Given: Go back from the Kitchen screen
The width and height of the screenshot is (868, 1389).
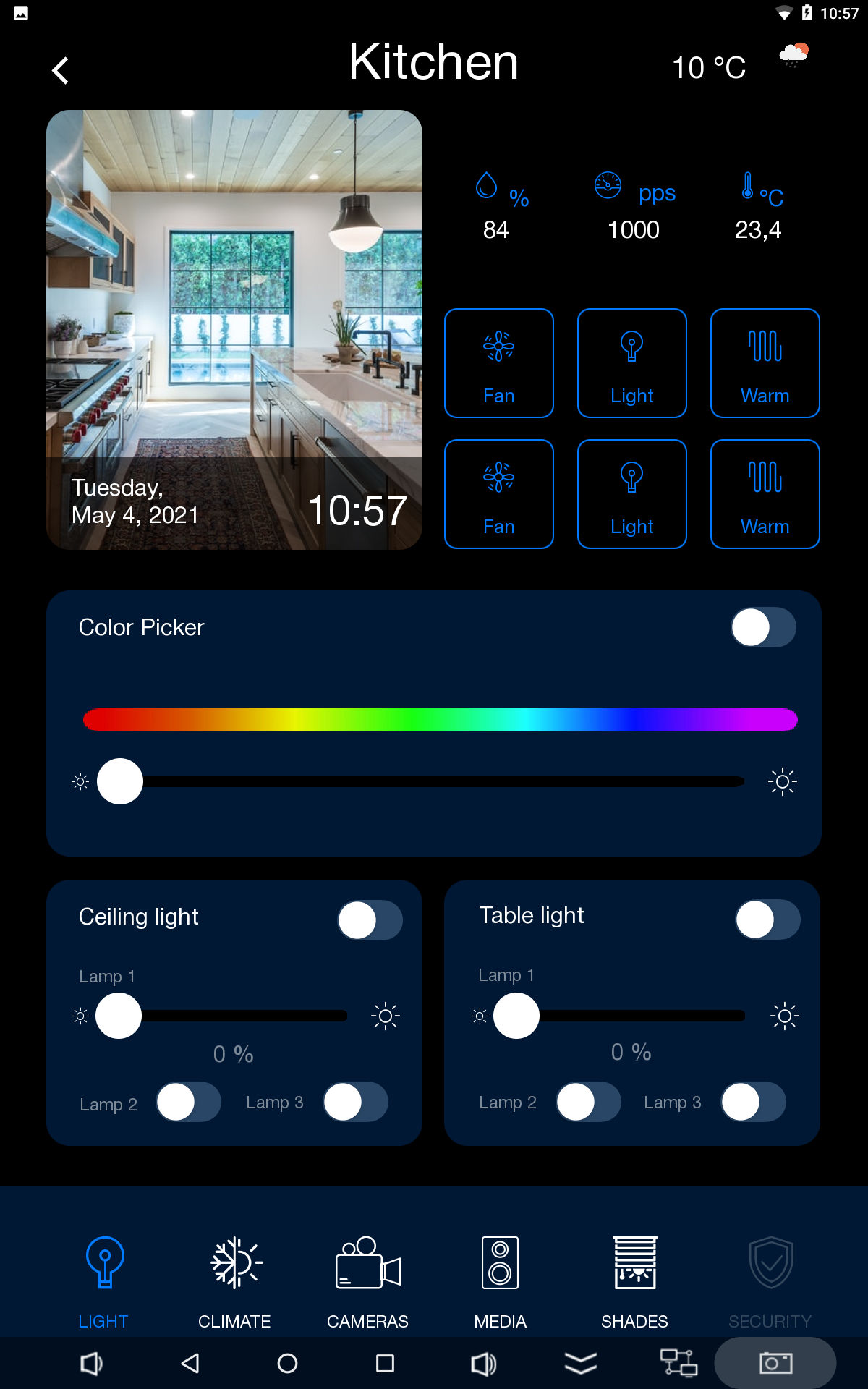Looking at the screenshot, I should point(61,71).
